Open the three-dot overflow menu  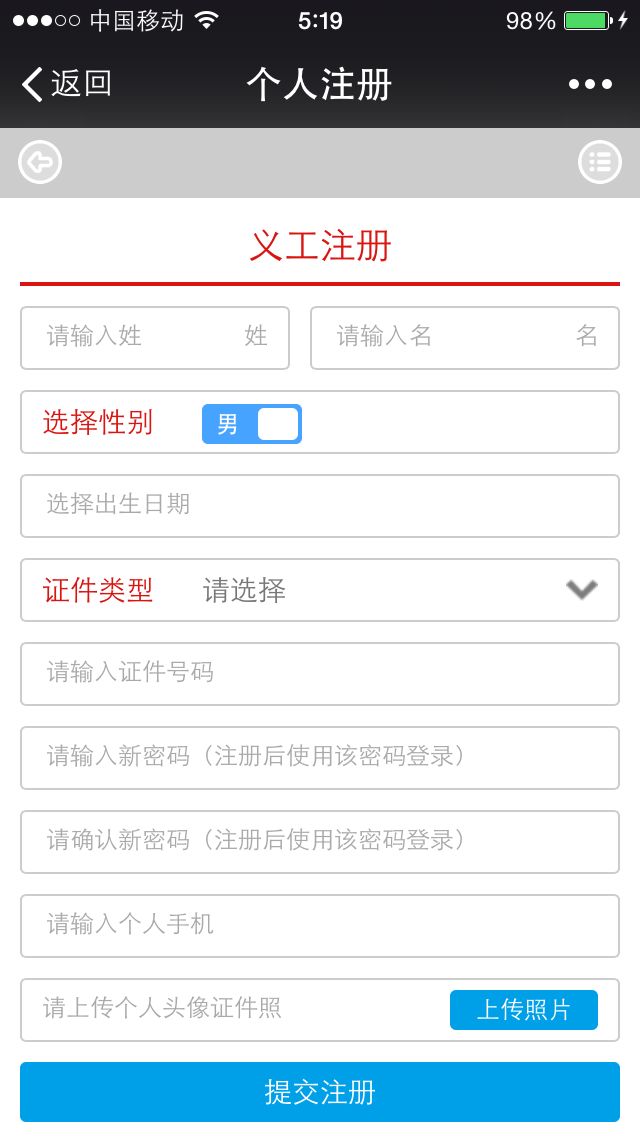click(x=590, y=85)
